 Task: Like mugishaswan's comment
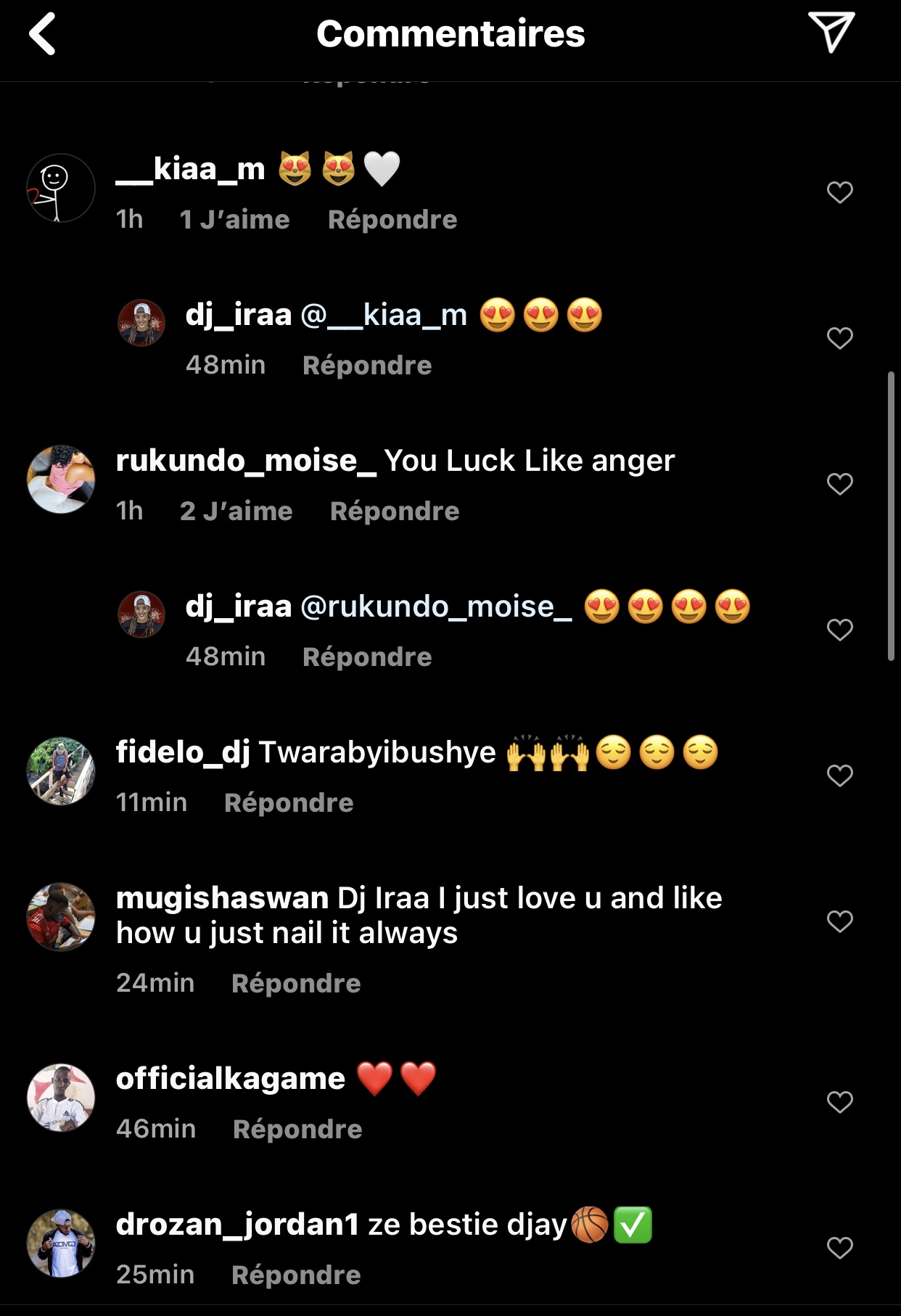coord(839,921)
